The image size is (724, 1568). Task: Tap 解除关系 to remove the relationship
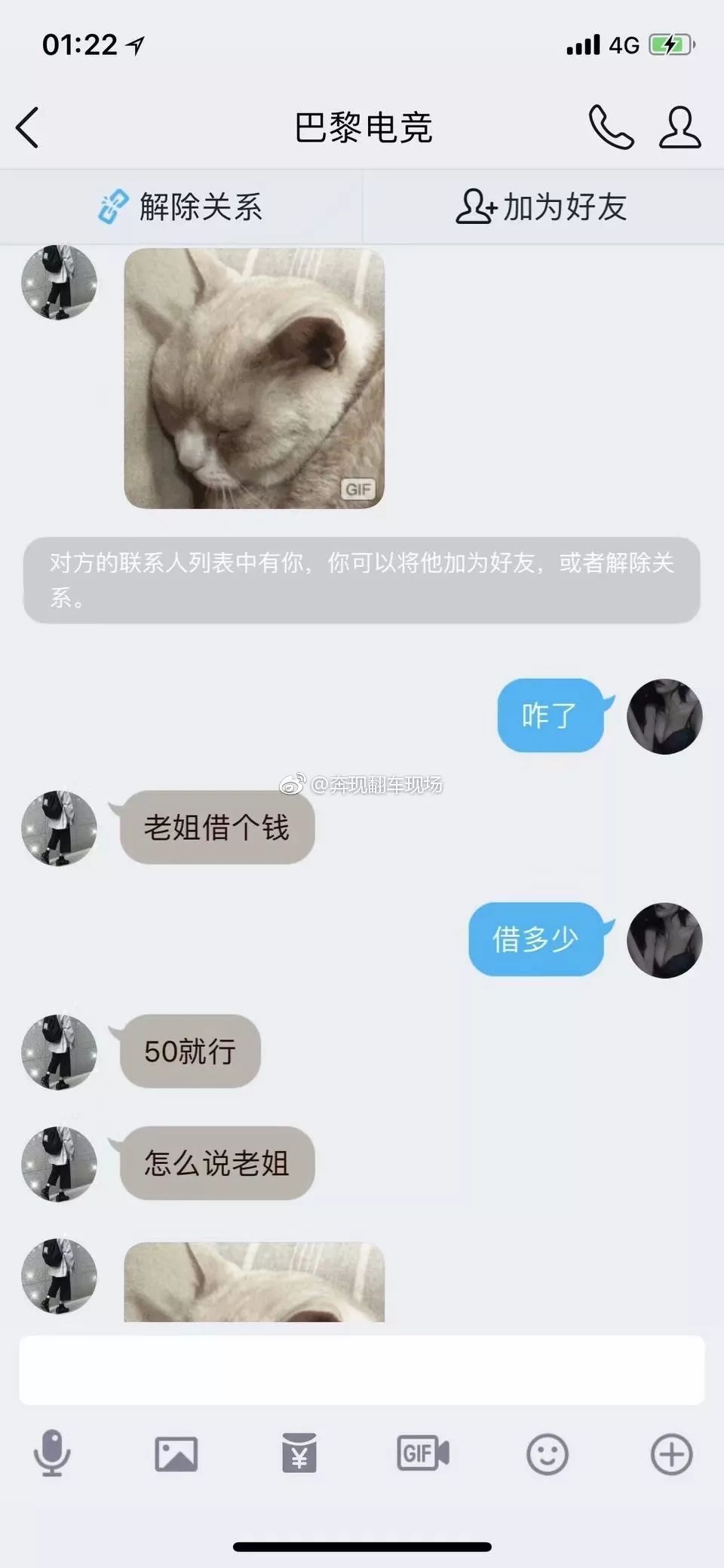(181, 207)
